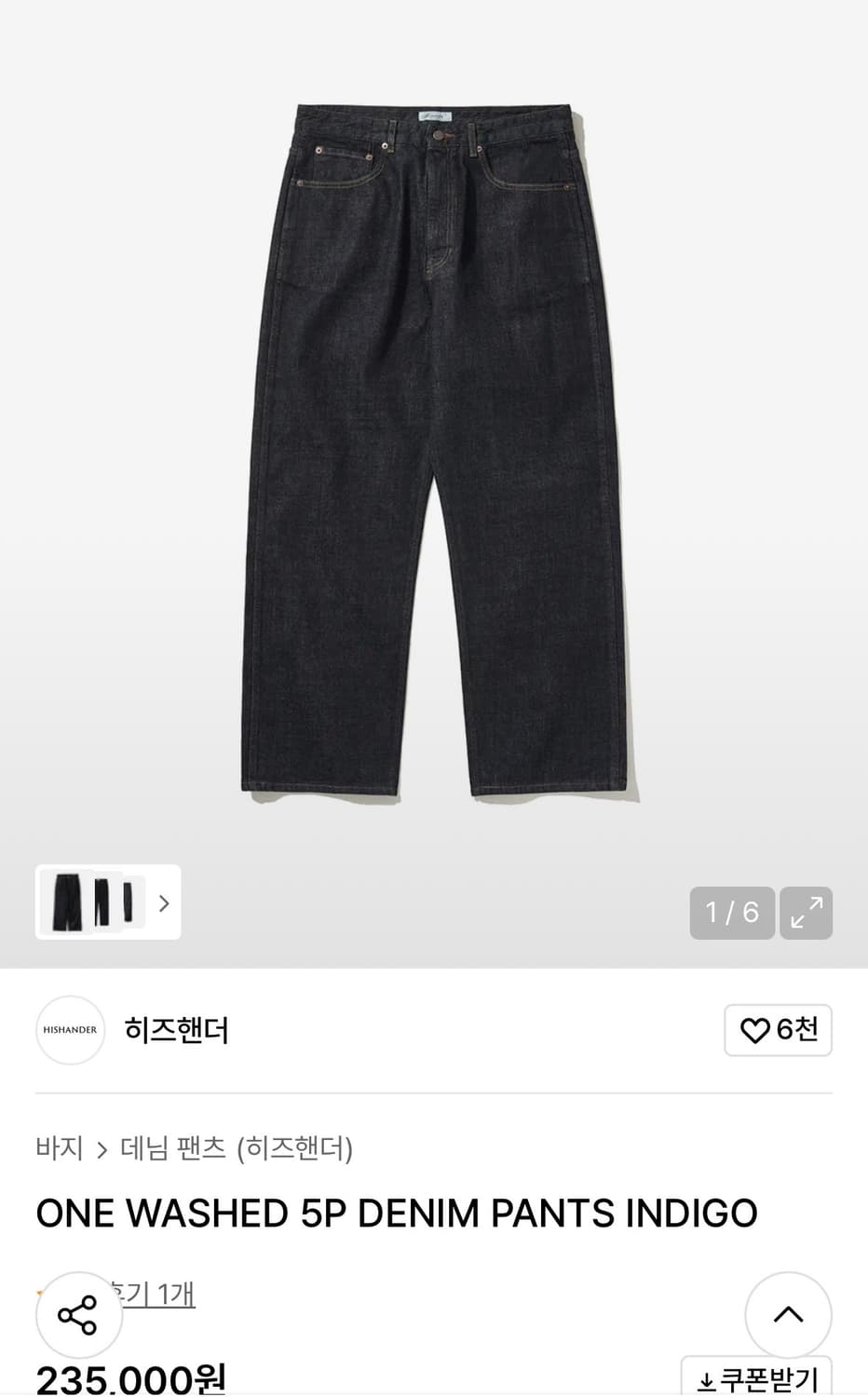Select the product title ONE WASHED 5P DENIM PANTS
Image resolution: width=868 pixels, height=1397 pixels.
click(x=396, y=1212)
